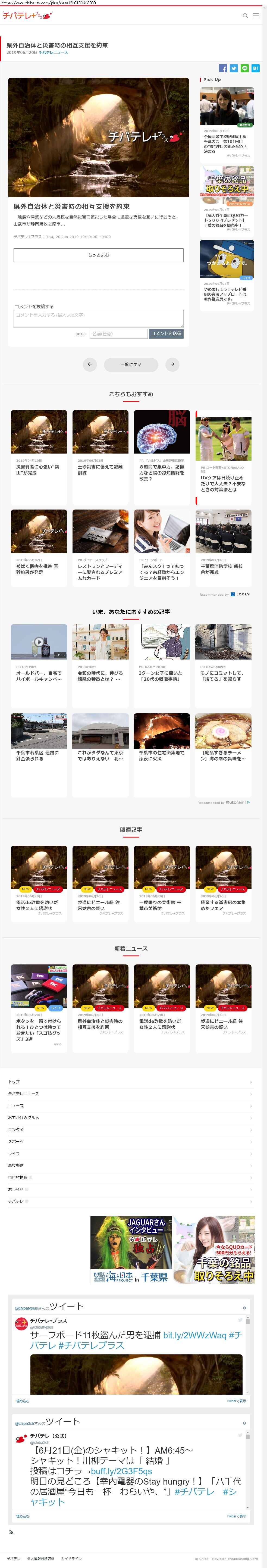Open the search icon in the header
Screen dimensions: 267x1568
(245, 16)
